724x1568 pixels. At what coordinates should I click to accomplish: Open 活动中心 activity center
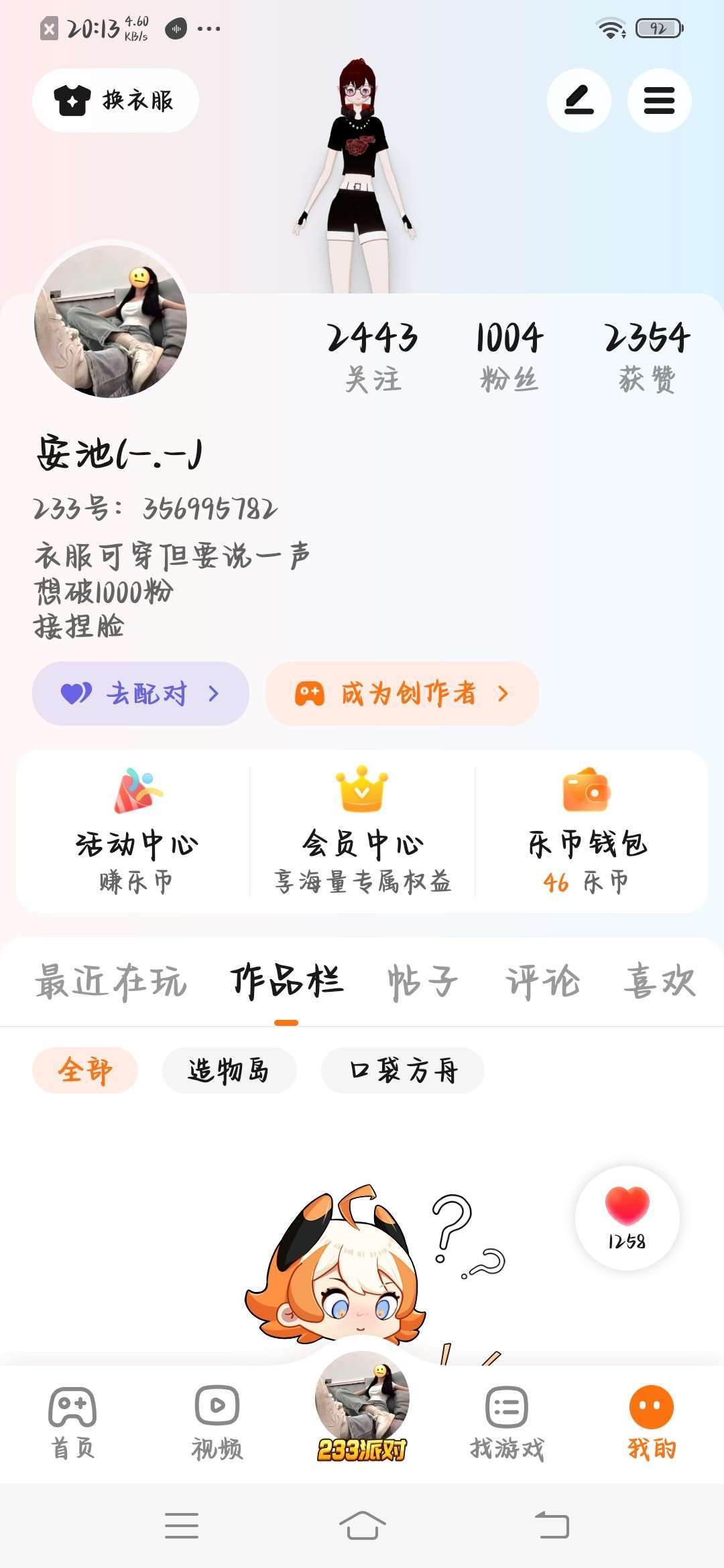pos(137,831)
